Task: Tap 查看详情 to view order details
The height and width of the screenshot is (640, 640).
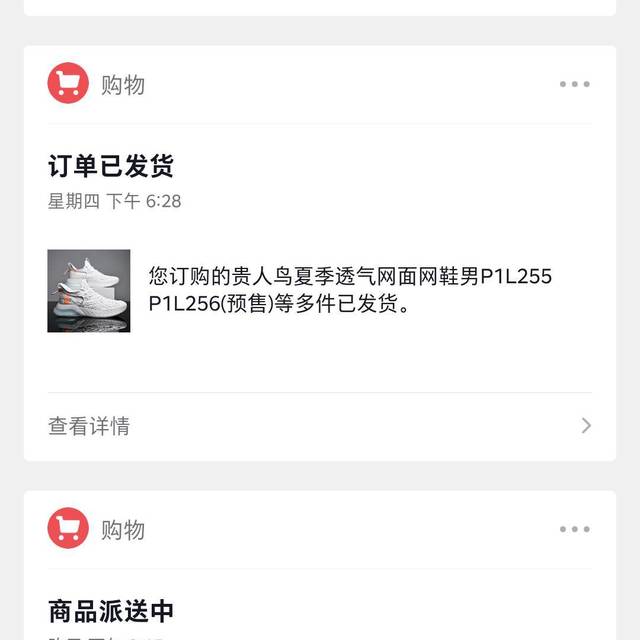Action: (88, 426)
